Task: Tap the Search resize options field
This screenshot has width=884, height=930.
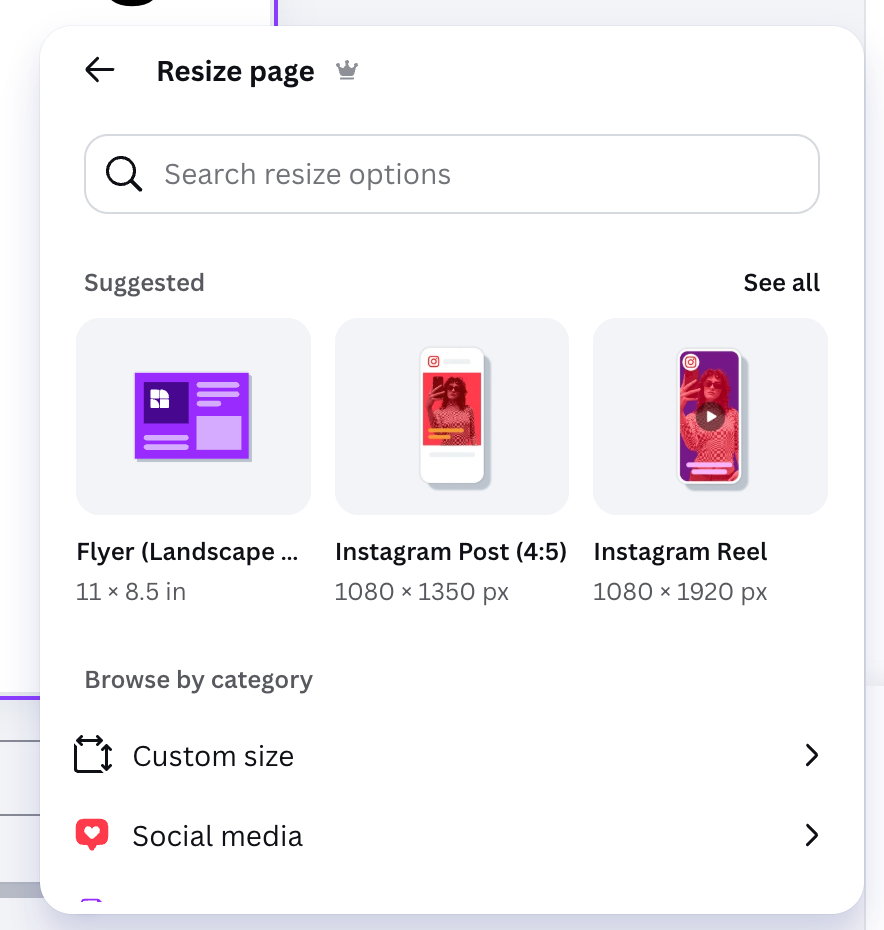Action: coord(451,174)
